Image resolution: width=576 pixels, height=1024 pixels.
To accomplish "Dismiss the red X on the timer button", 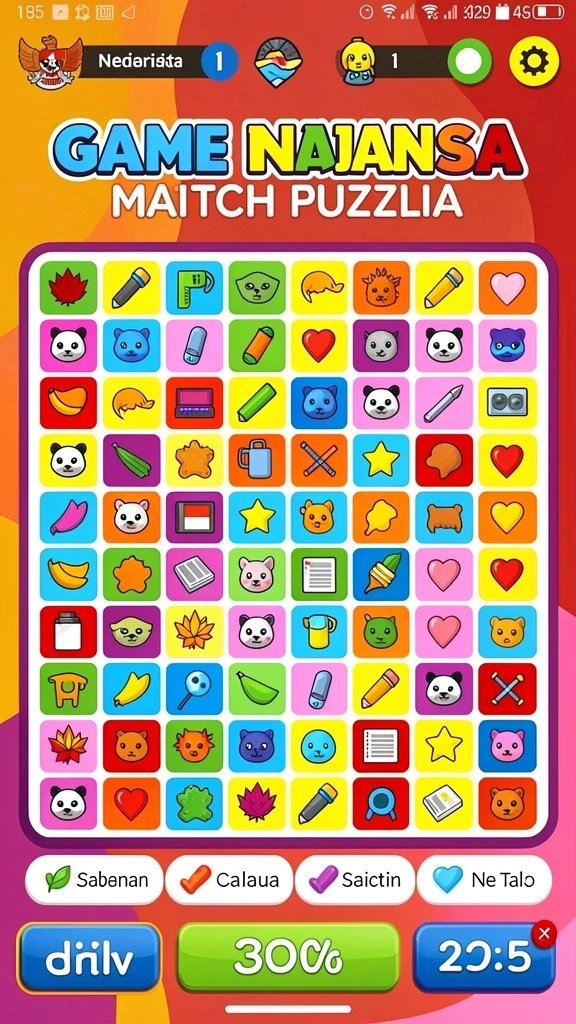I will [x=545, y=933].
